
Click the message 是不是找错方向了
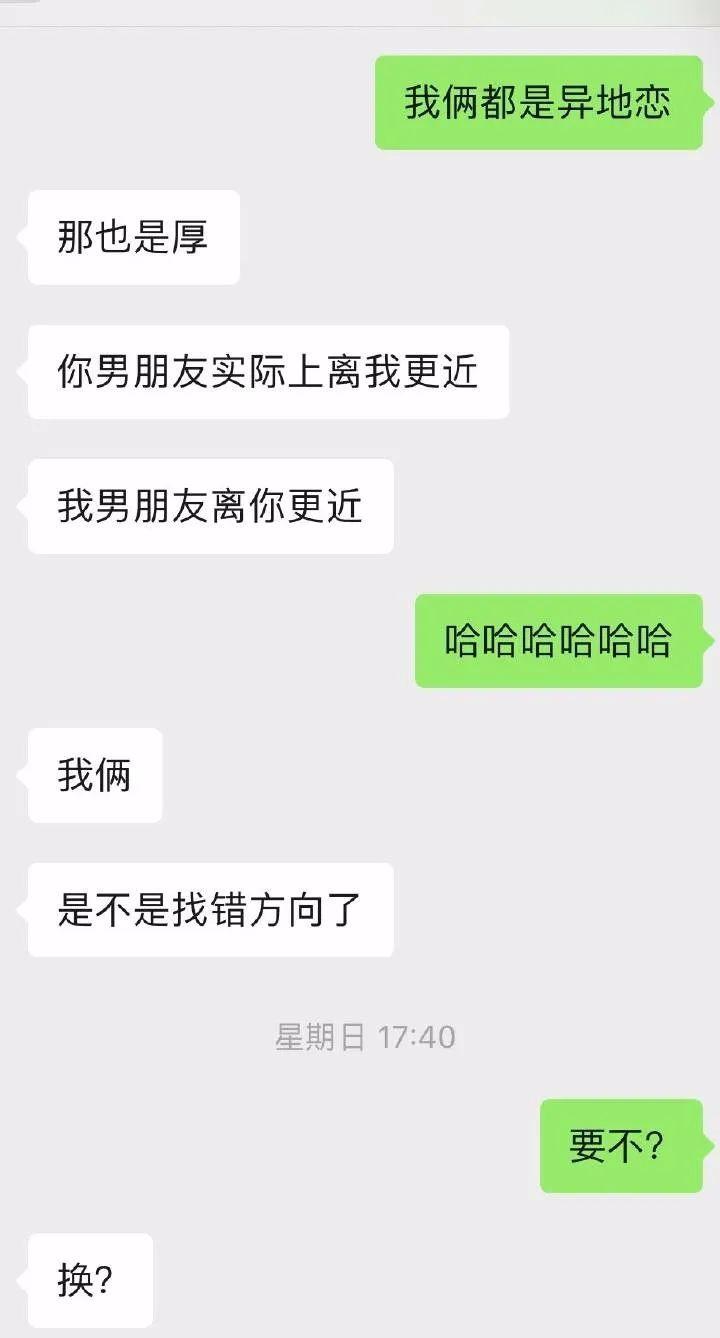click(x=210, y=909)
